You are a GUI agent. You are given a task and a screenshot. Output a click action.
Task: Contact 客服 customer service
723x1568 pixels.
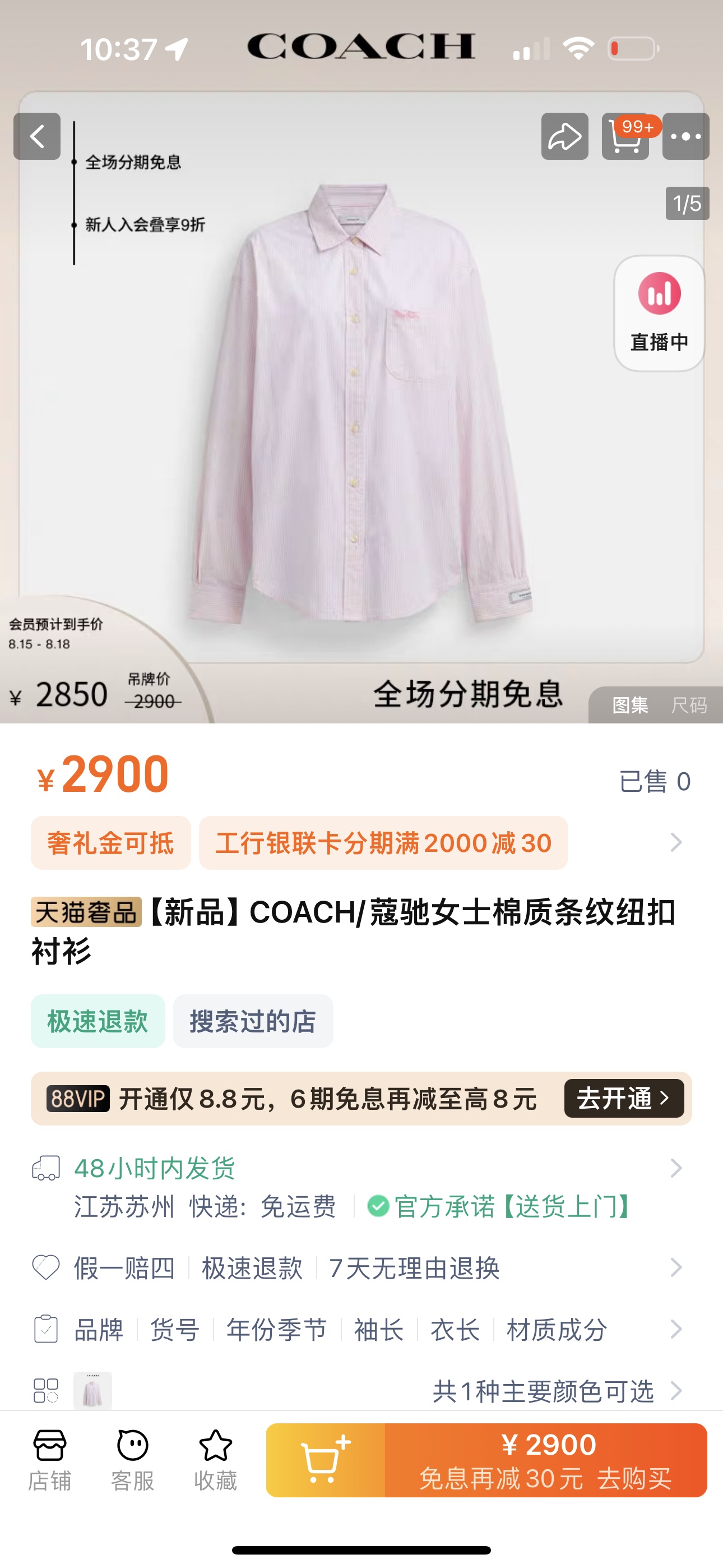click(133, 1460)
